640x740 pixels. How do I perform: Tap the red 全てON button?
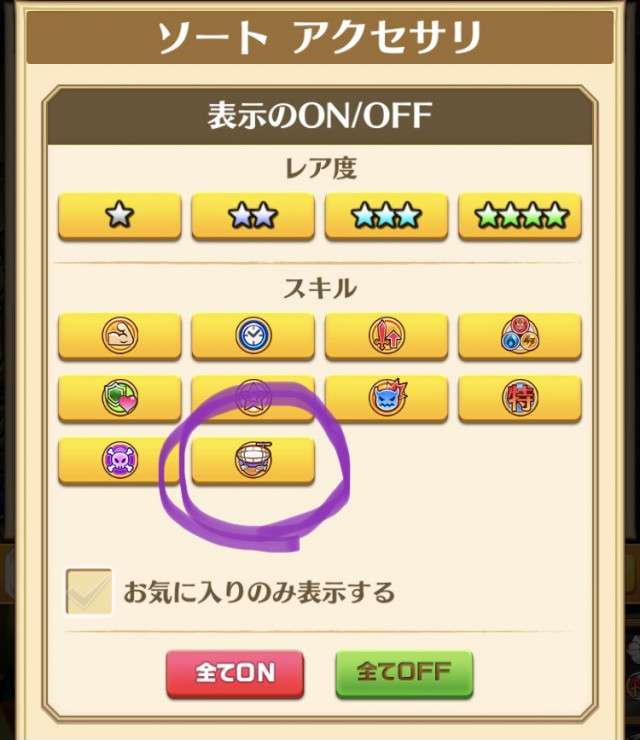(237, 672)
